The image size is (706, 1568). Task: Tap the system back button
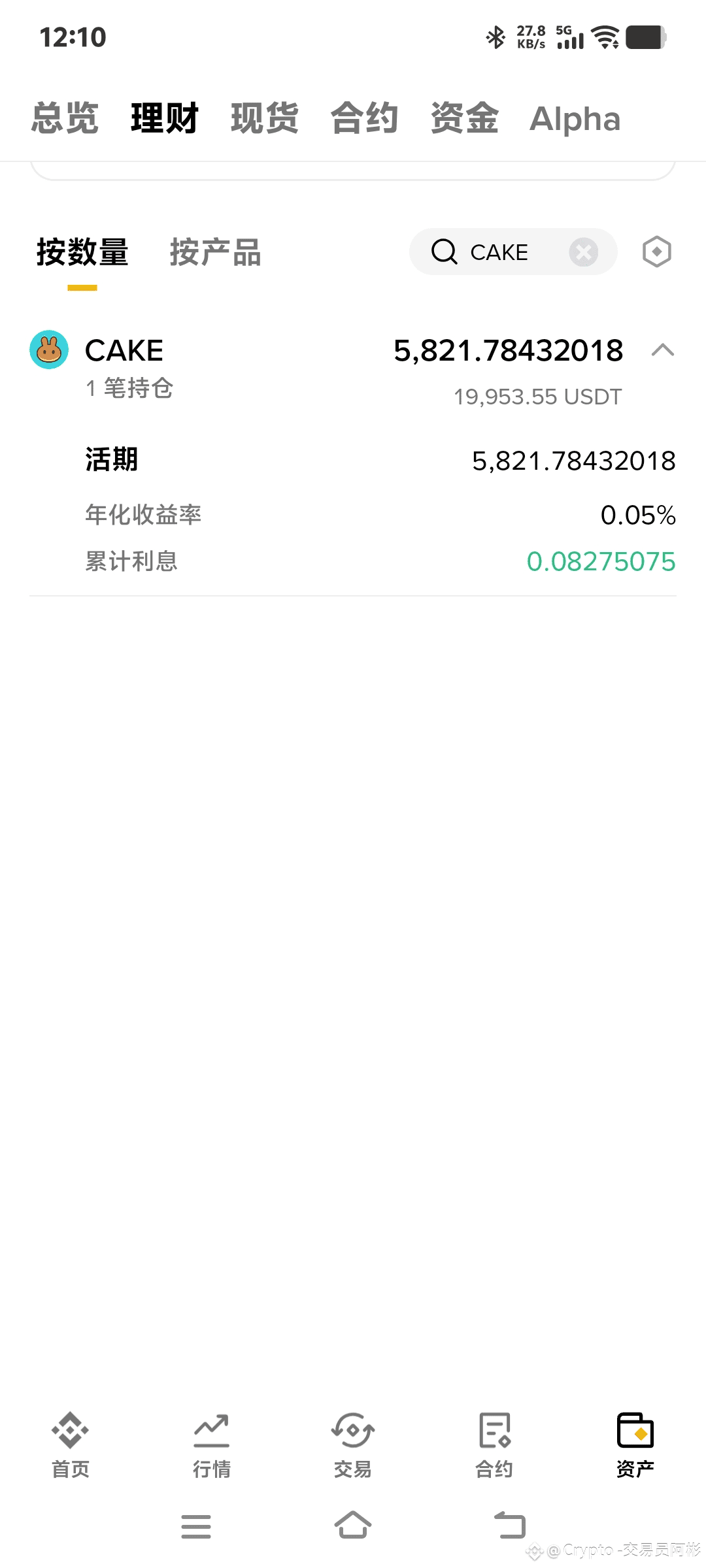click(510, 1526)
